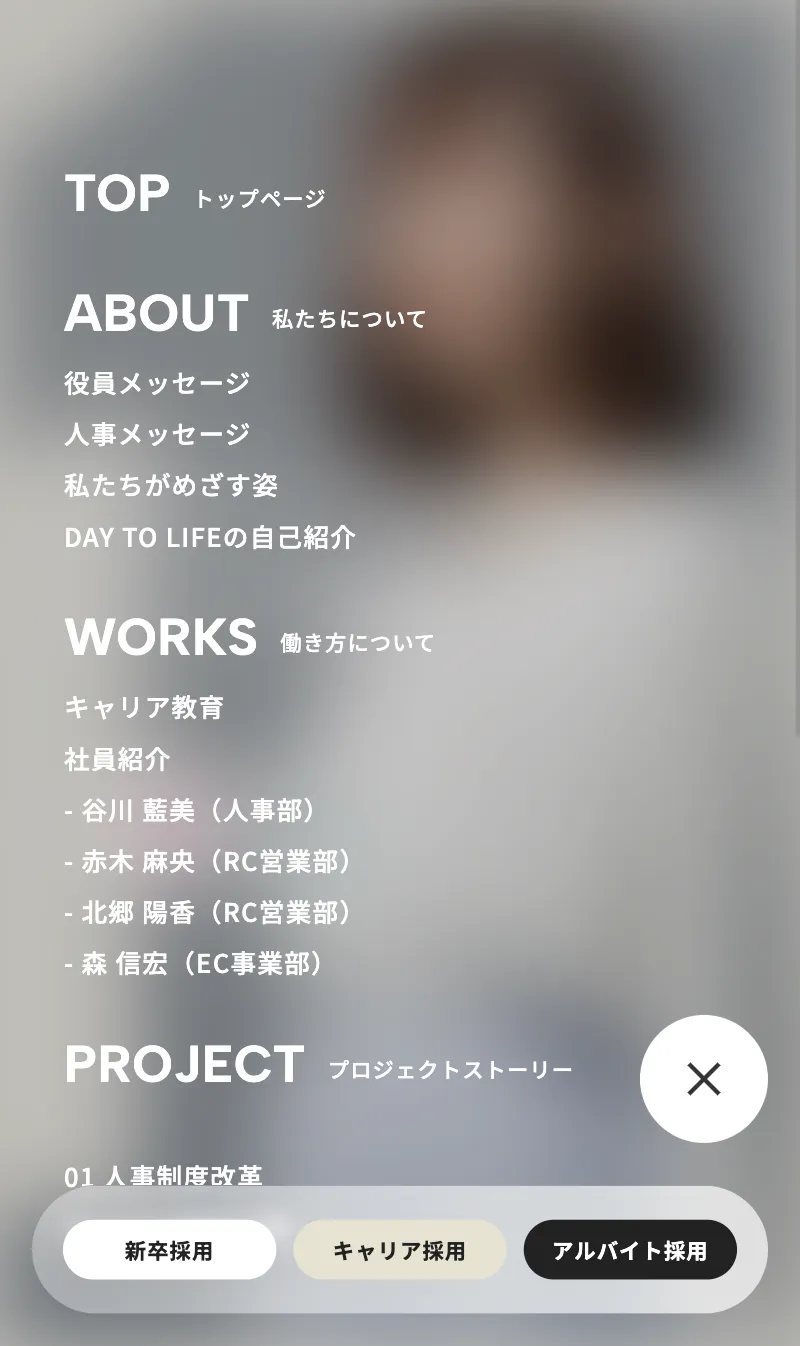Open キャリア教育 page
800x1346 pixels.
pos(144,708)
